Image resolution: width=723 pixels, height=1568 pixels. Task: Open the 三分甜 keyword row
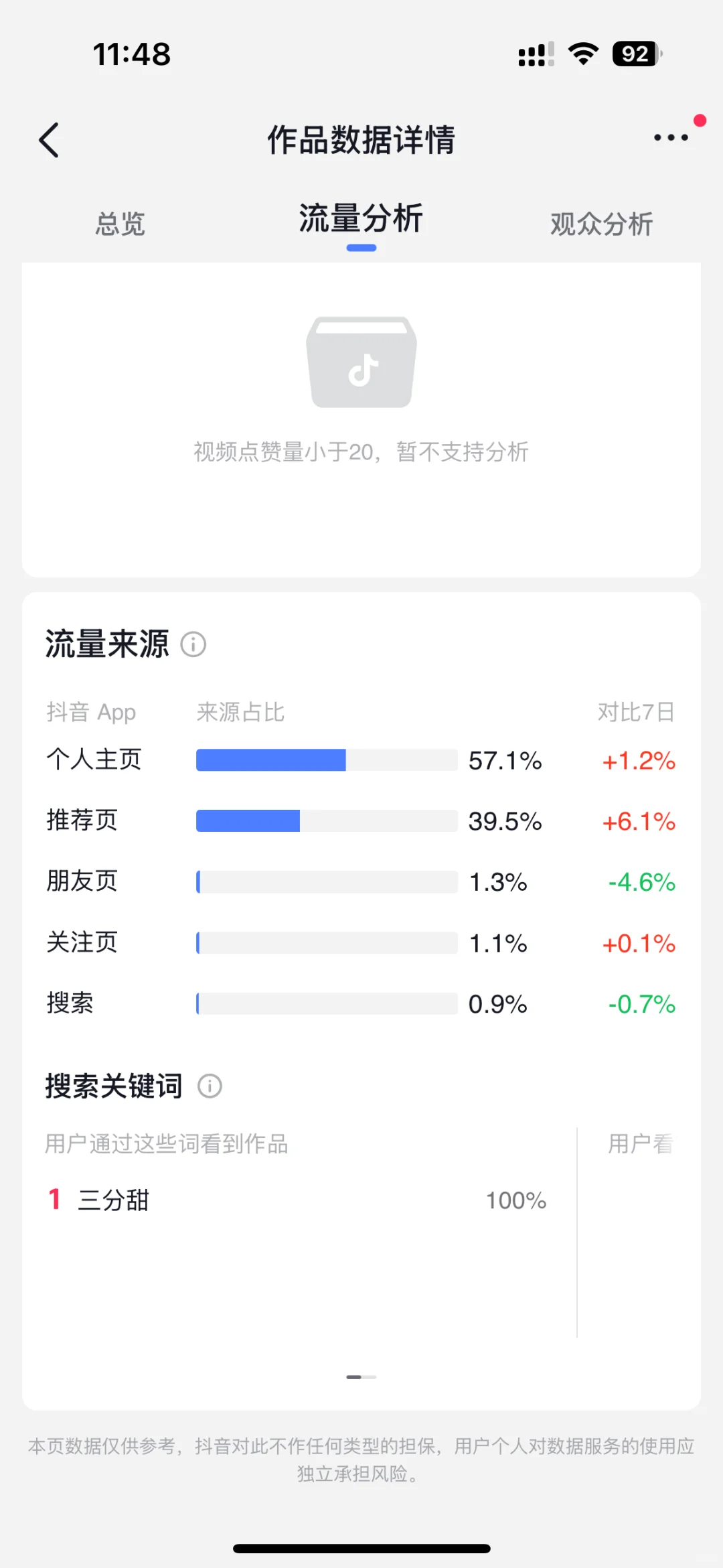pyautogui.click(x=298, y=1200)
